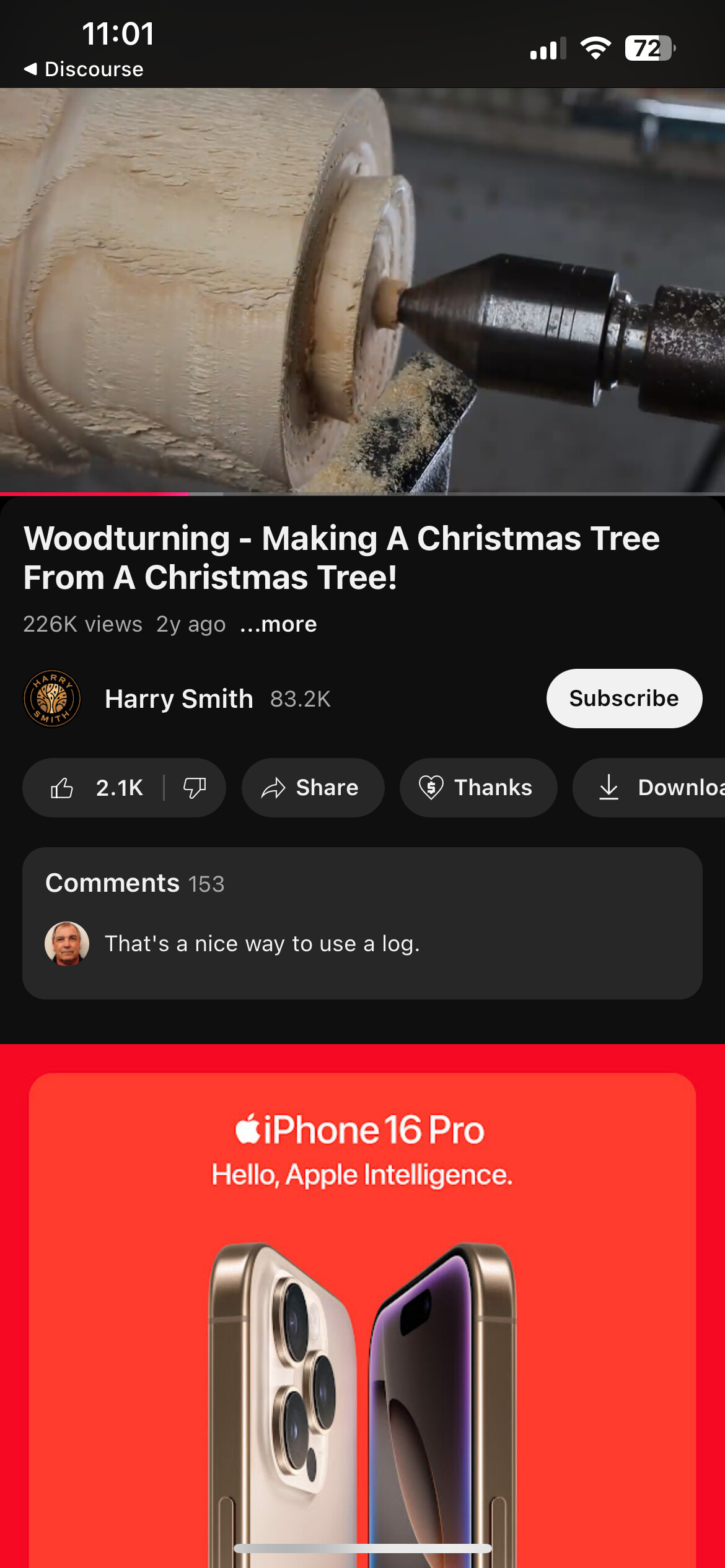Return to the Discourse app
The width and height of the screenshot is (725, 1568).
tap(83, 69)
